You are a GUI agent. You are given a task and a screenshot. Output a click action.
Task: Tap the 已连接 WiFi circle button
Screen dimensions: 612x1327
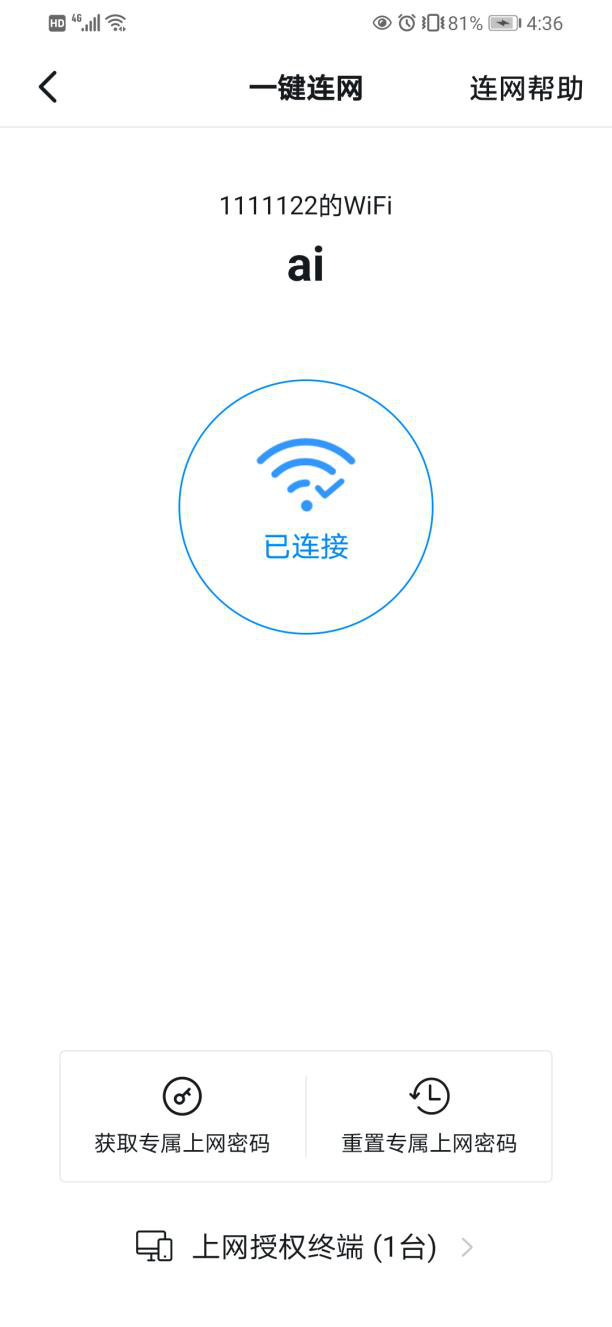306,507
